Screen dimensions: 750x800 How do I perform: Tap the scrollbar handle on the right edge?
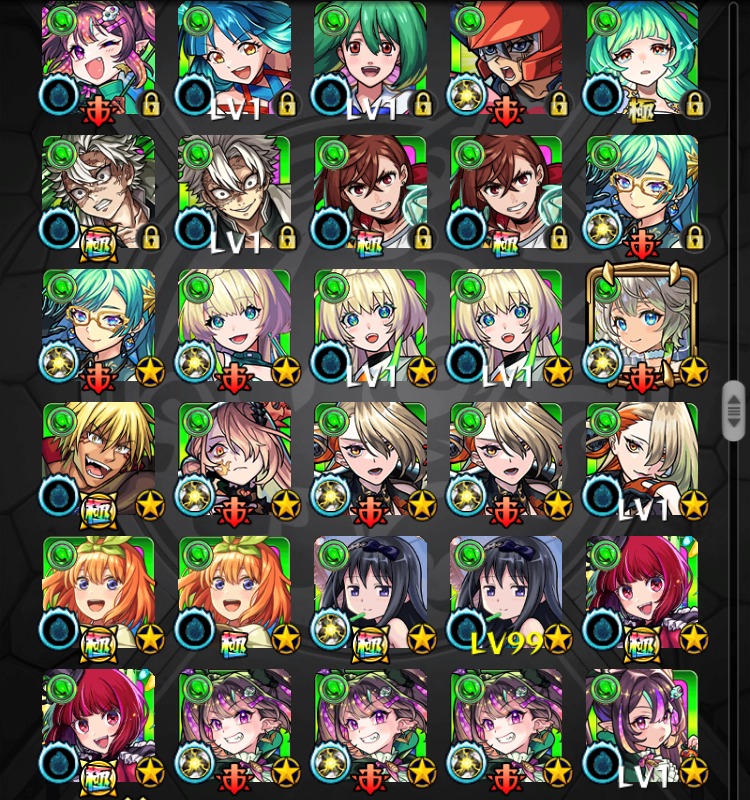pyautogui.click(x=734, y=410)
